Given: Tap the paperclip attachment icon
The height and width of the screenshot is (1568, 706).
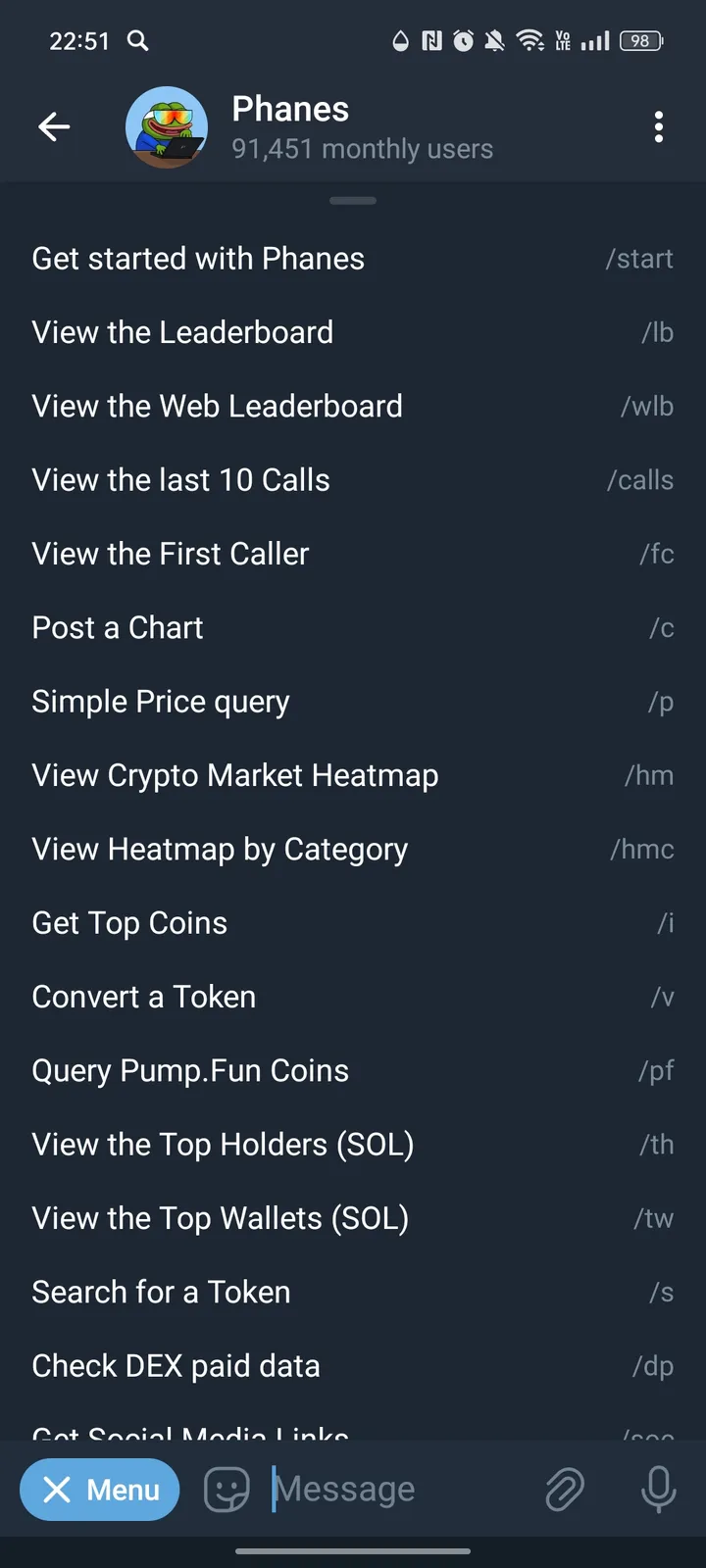Looking at the screenshot, I should (564, 1490).
